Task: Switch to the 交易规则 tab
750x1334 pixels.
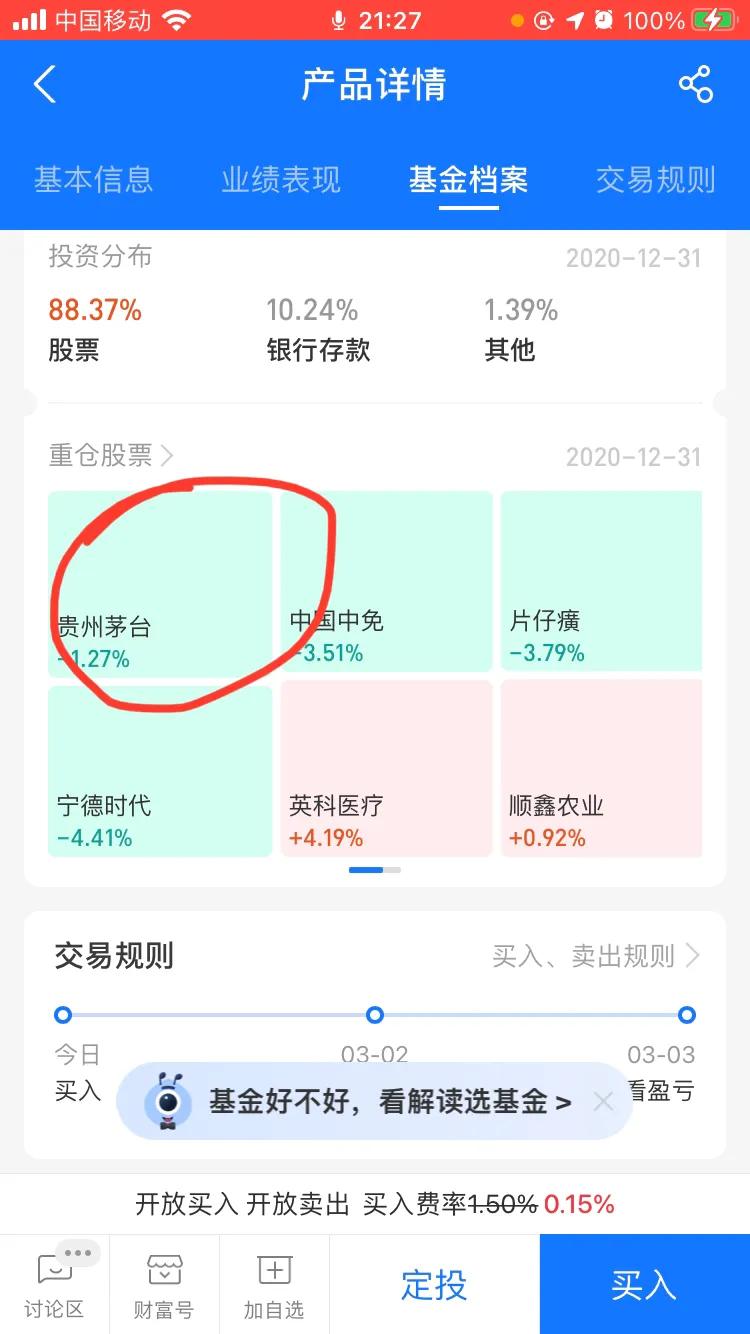Action: [655, 180]
